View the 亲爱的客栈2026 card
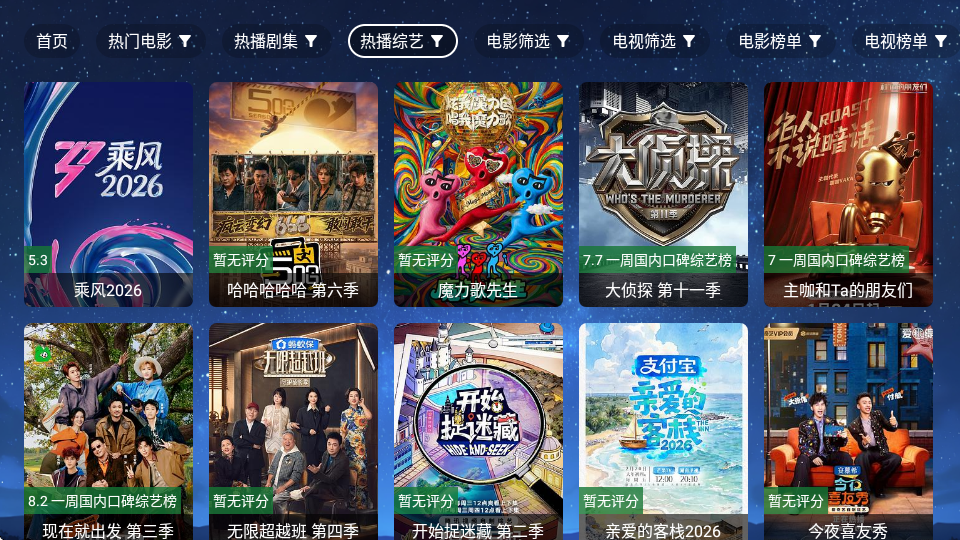The width and height of the screenshot is (960, 540). 663,432
